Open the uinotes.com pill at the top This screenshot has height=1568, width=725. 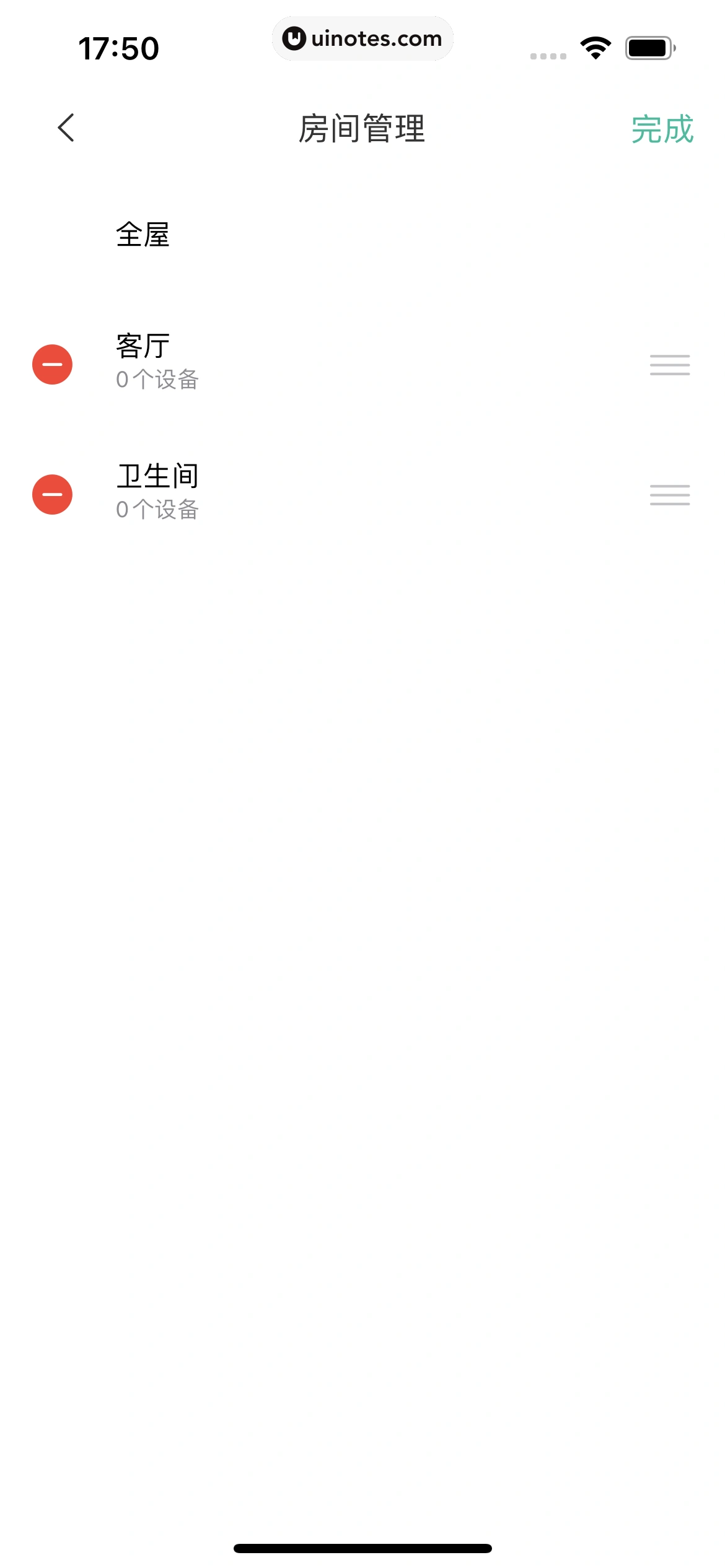[363, 38]
